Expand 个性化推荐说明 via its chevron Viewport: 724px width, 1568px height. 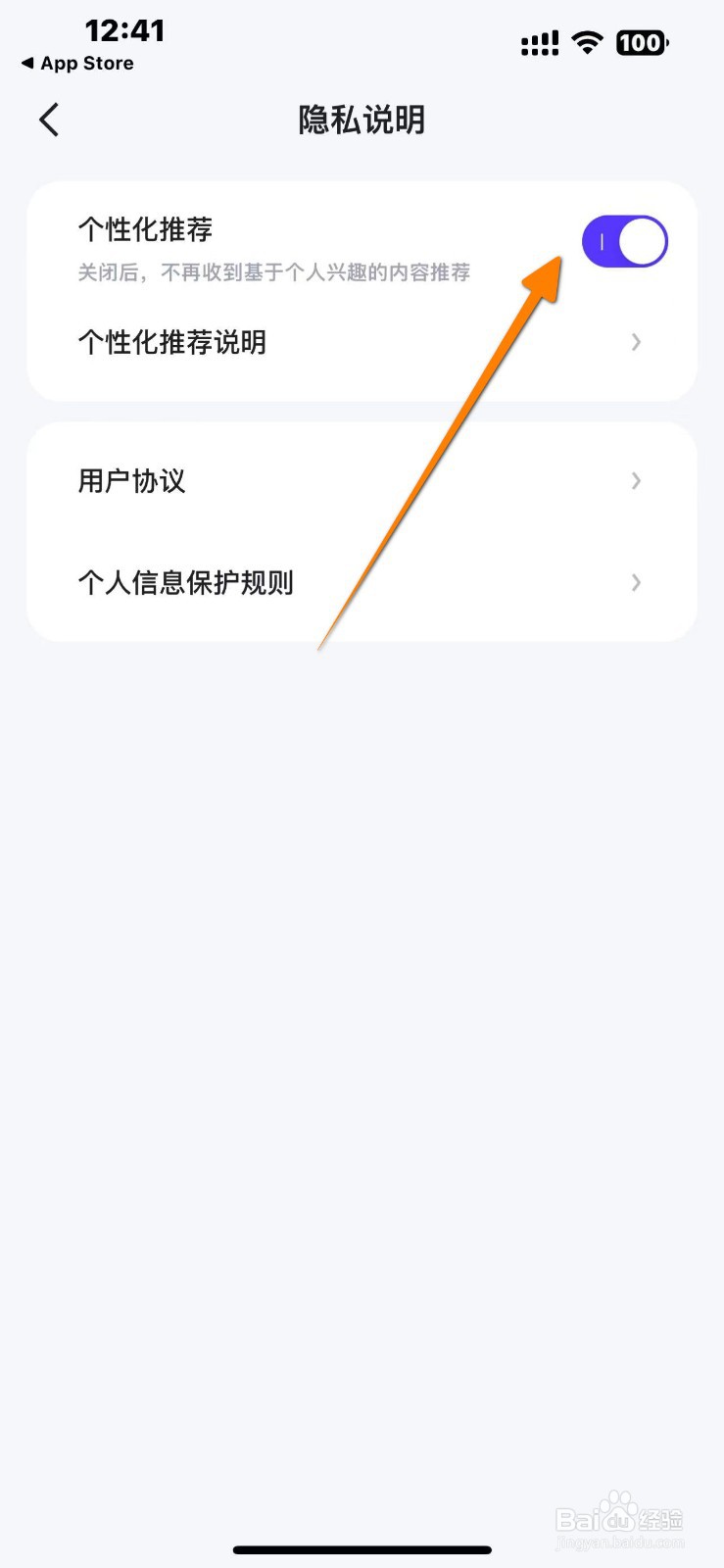click(637, 342)
